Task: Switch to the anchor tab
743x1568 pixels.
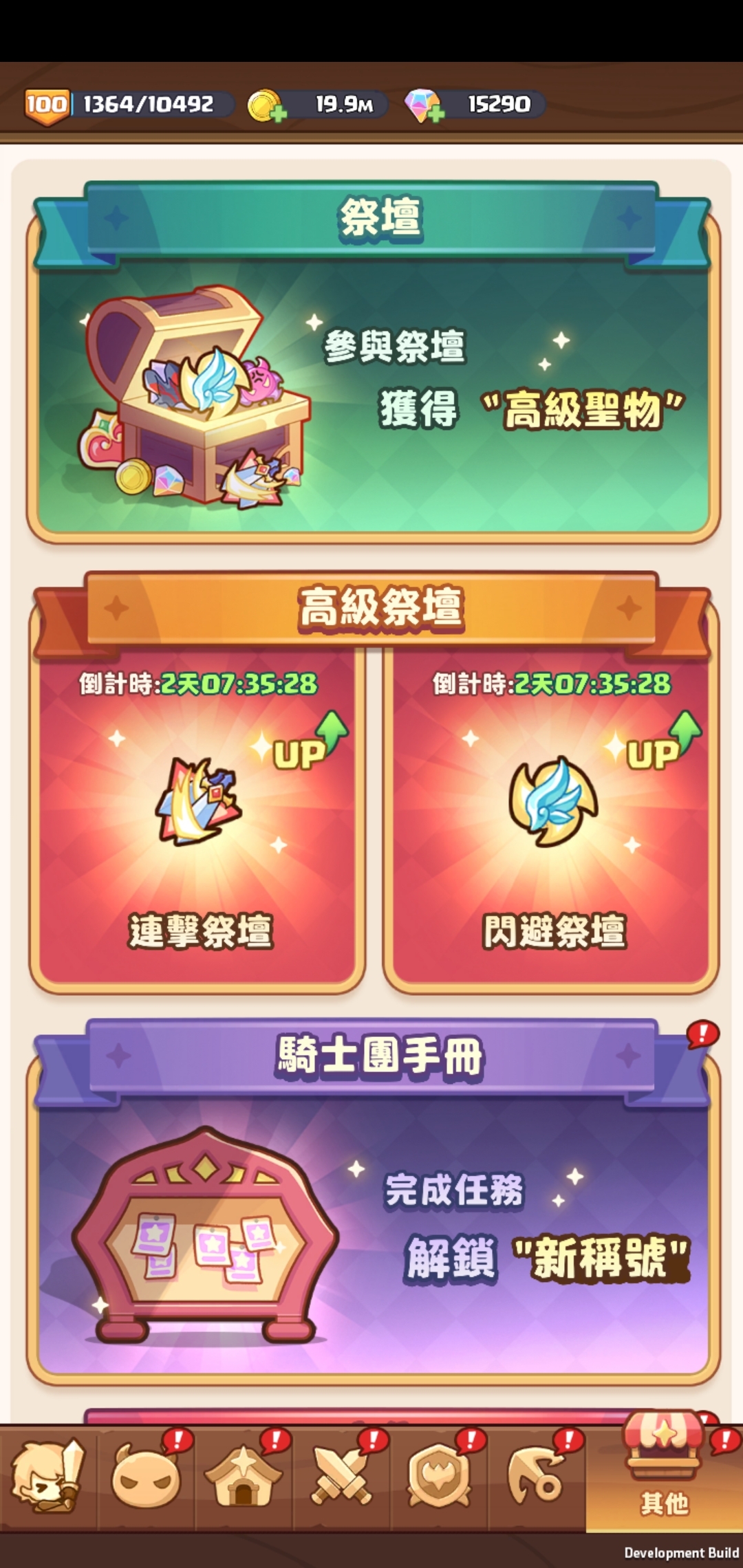Action: pos(537,1479)
